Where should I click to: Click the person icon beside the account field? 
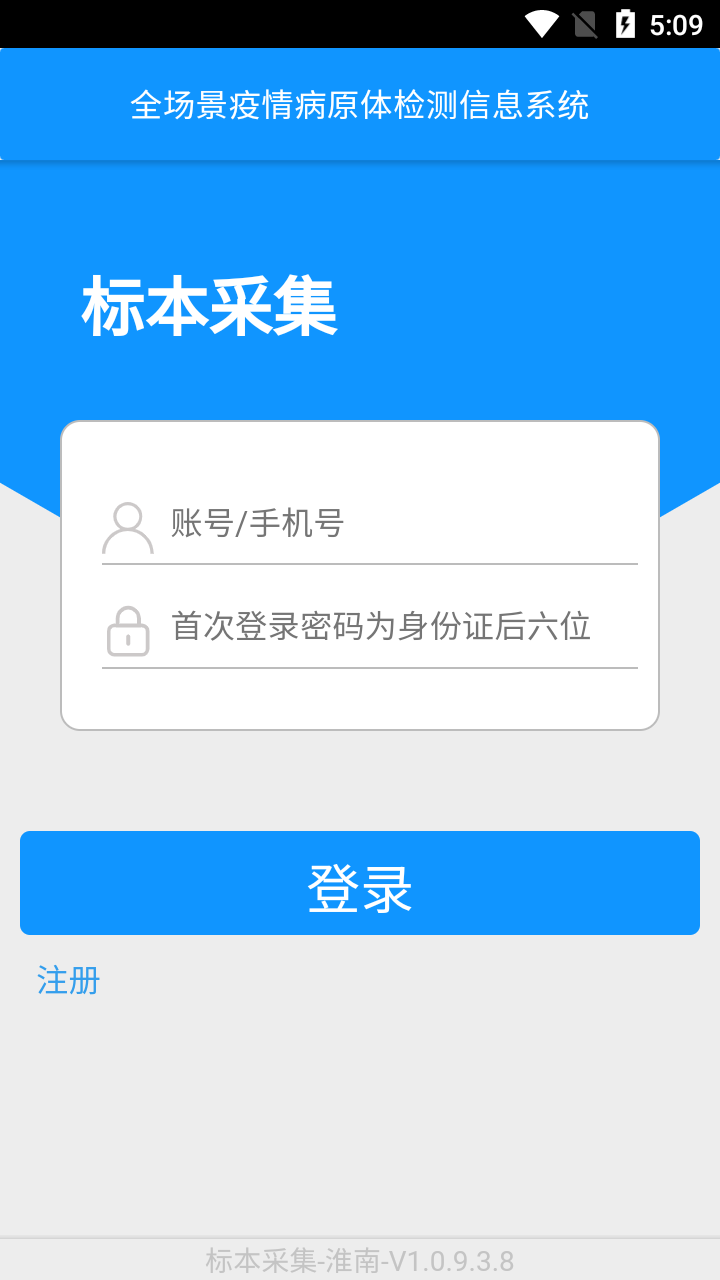126,527
